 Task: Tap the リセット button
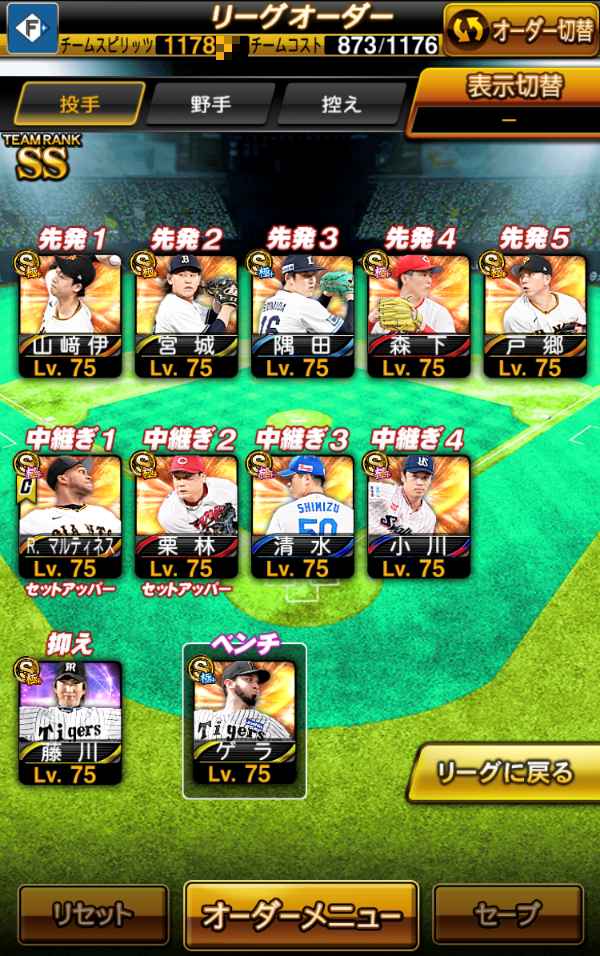coord(92,914)
